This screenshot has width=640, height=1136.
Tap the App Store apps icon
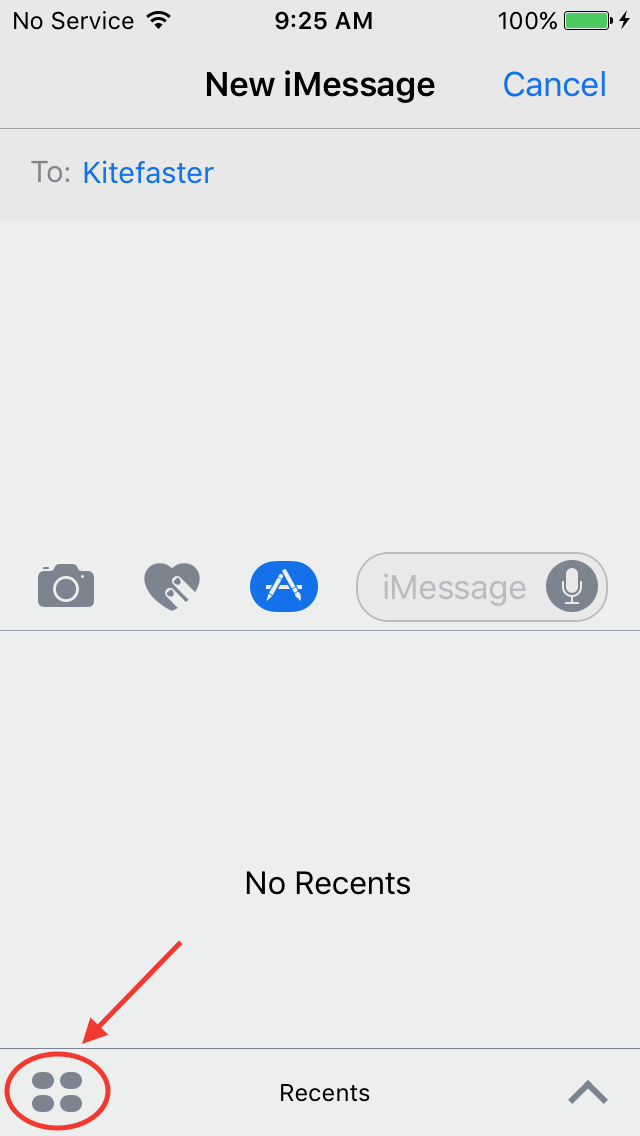click(x=284, y=586)
